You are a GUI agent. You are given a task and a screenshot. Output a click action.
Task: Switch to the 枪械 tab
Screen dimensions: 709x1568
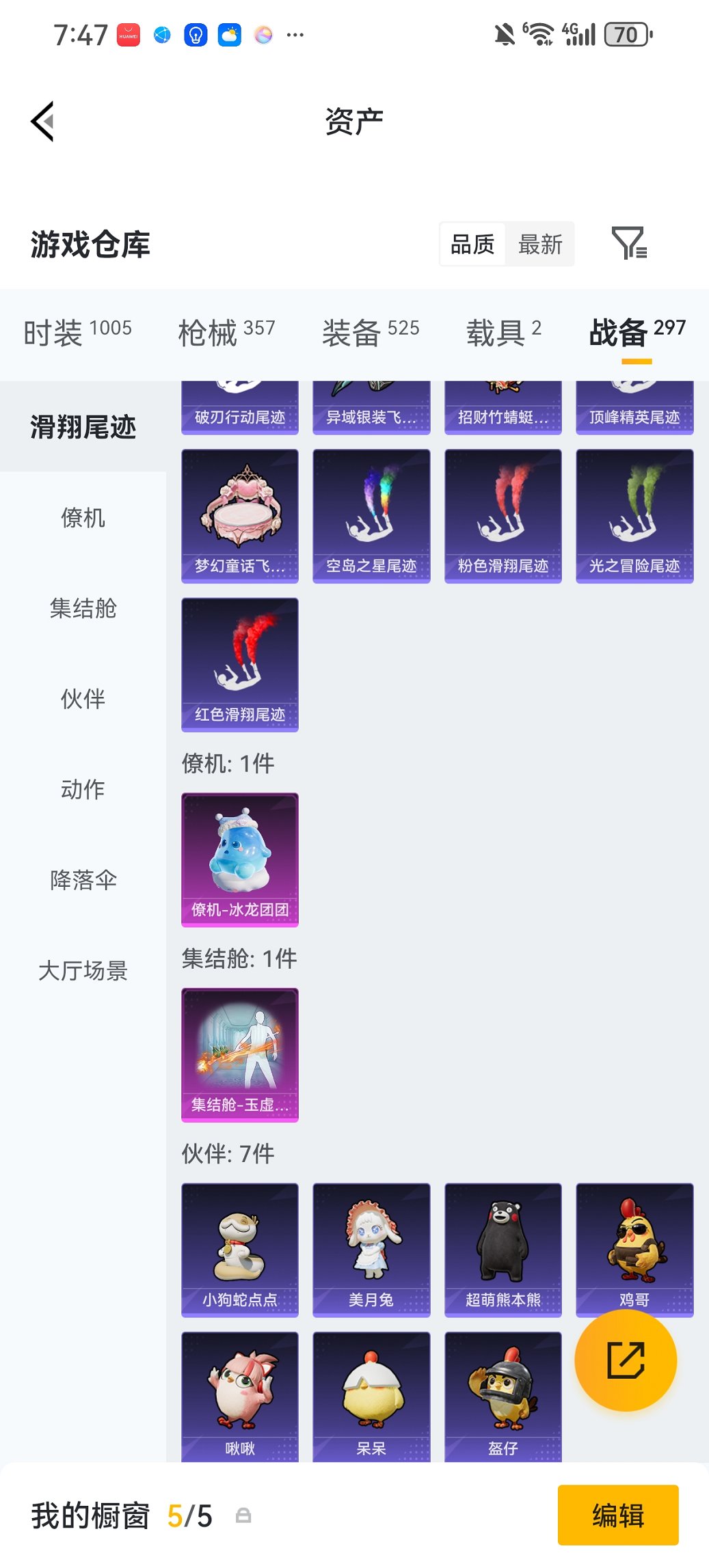point(226,333)
